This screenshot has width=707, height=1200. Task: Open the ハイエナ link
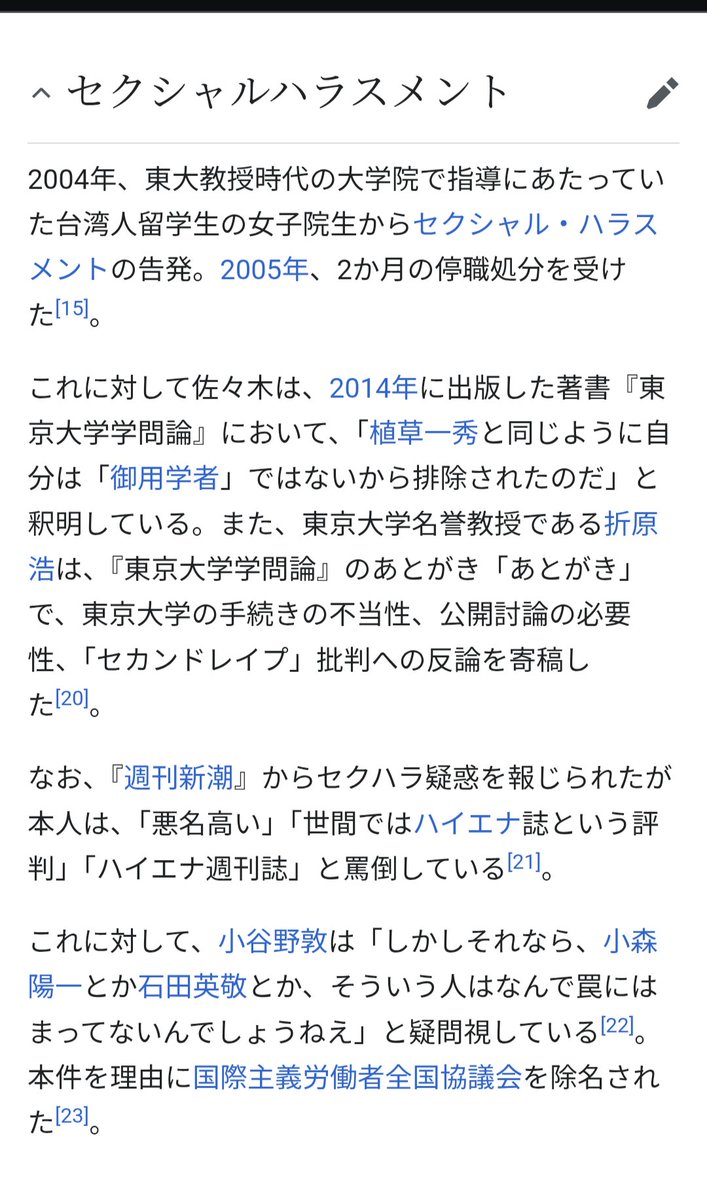[469, 822]
